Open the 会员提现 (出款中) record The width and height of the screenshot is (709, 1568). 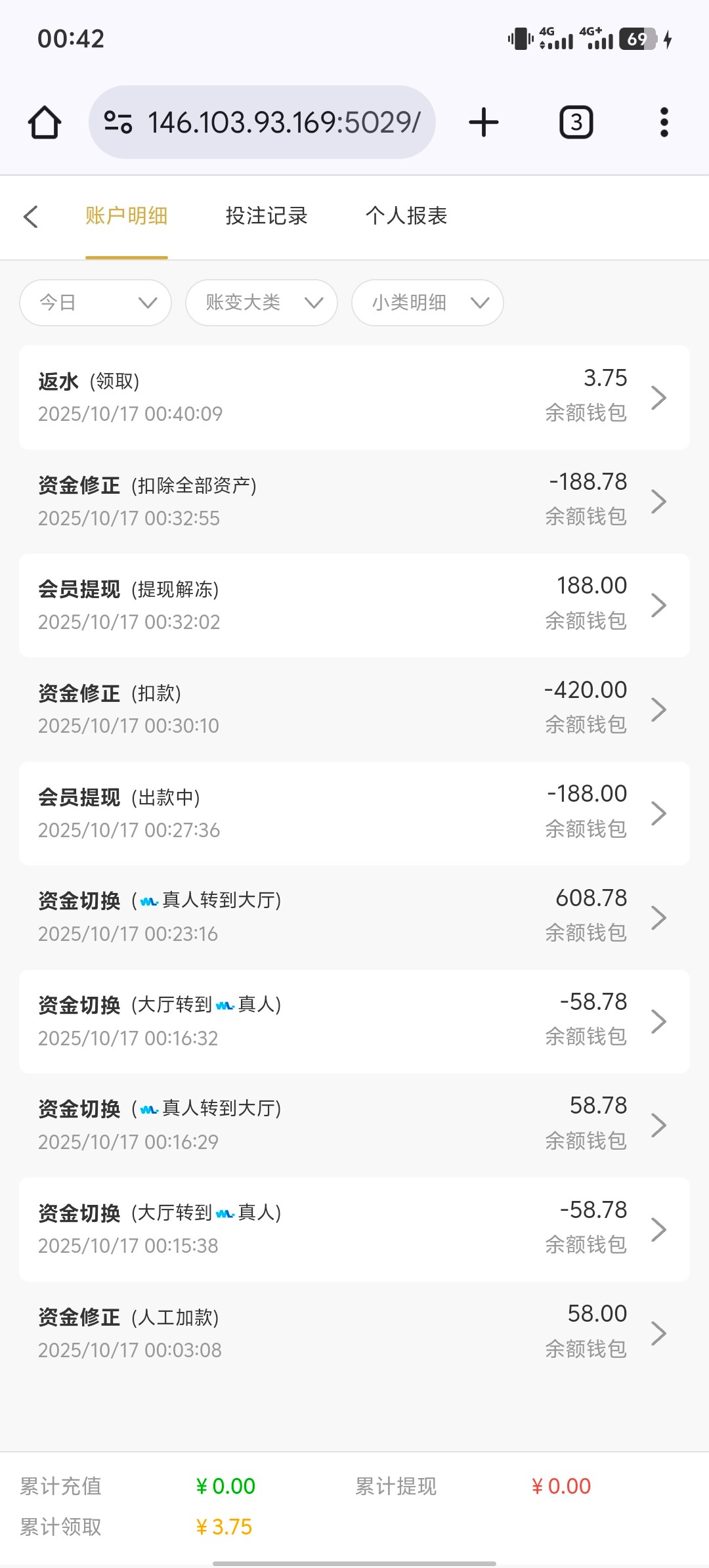click(x=354, y=813)
